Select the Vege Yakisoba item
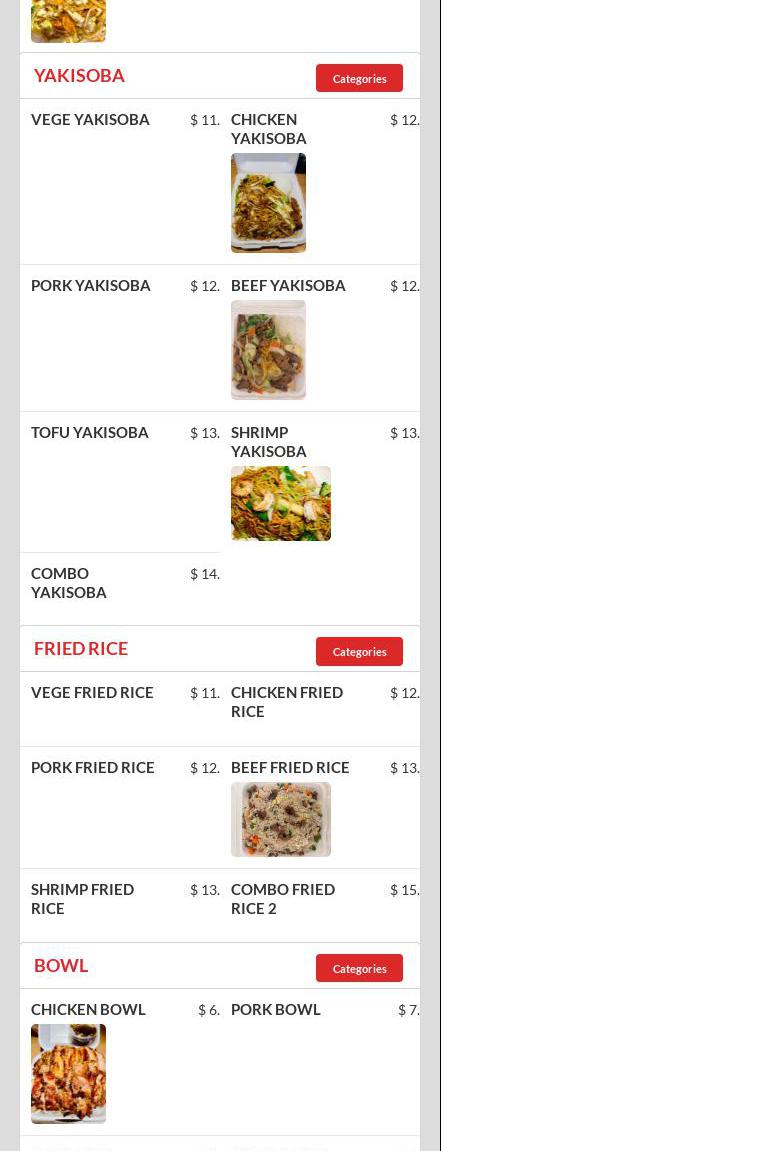The width and height of the screenshot is (770, 1151). point(90,120)
